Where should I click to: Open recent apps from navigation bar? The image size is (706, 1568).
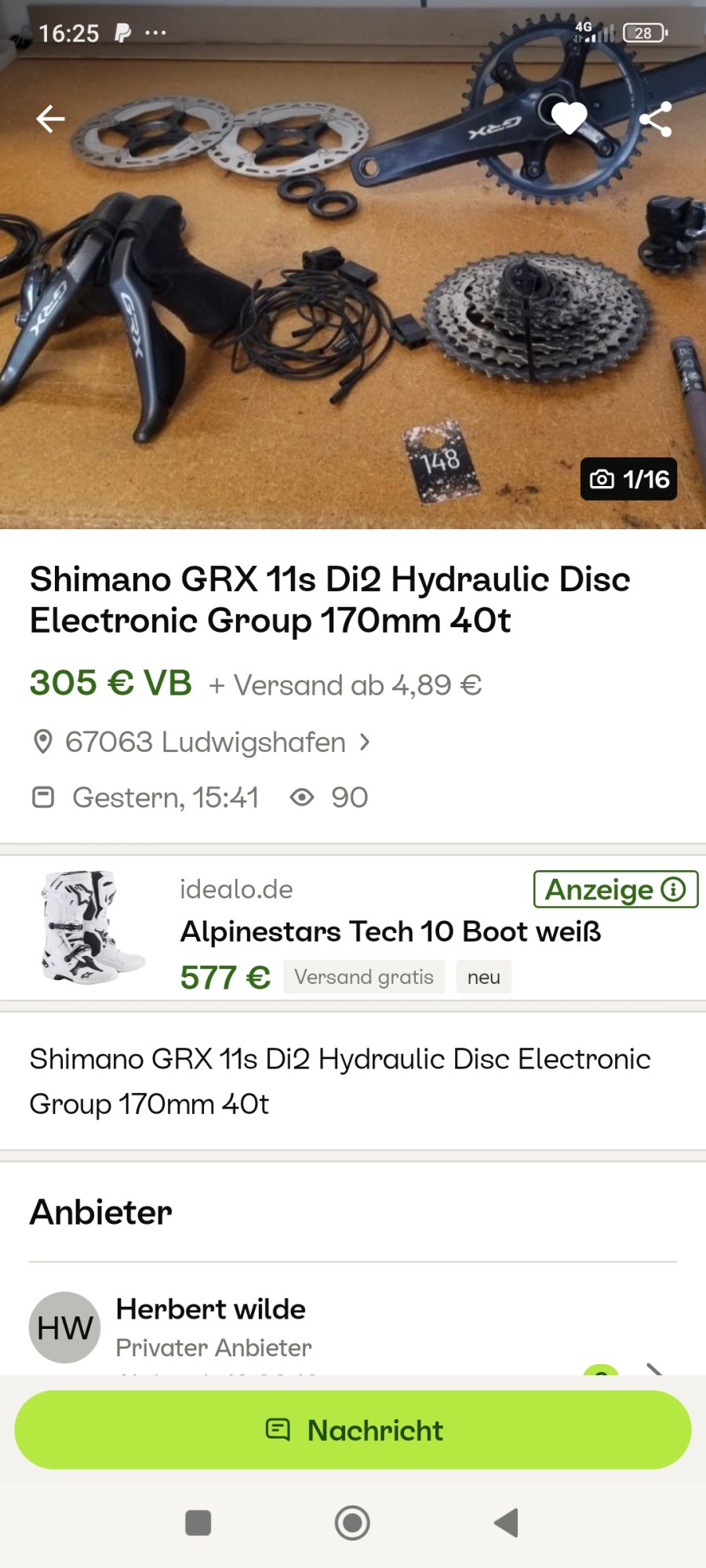tap(198, 1523)
